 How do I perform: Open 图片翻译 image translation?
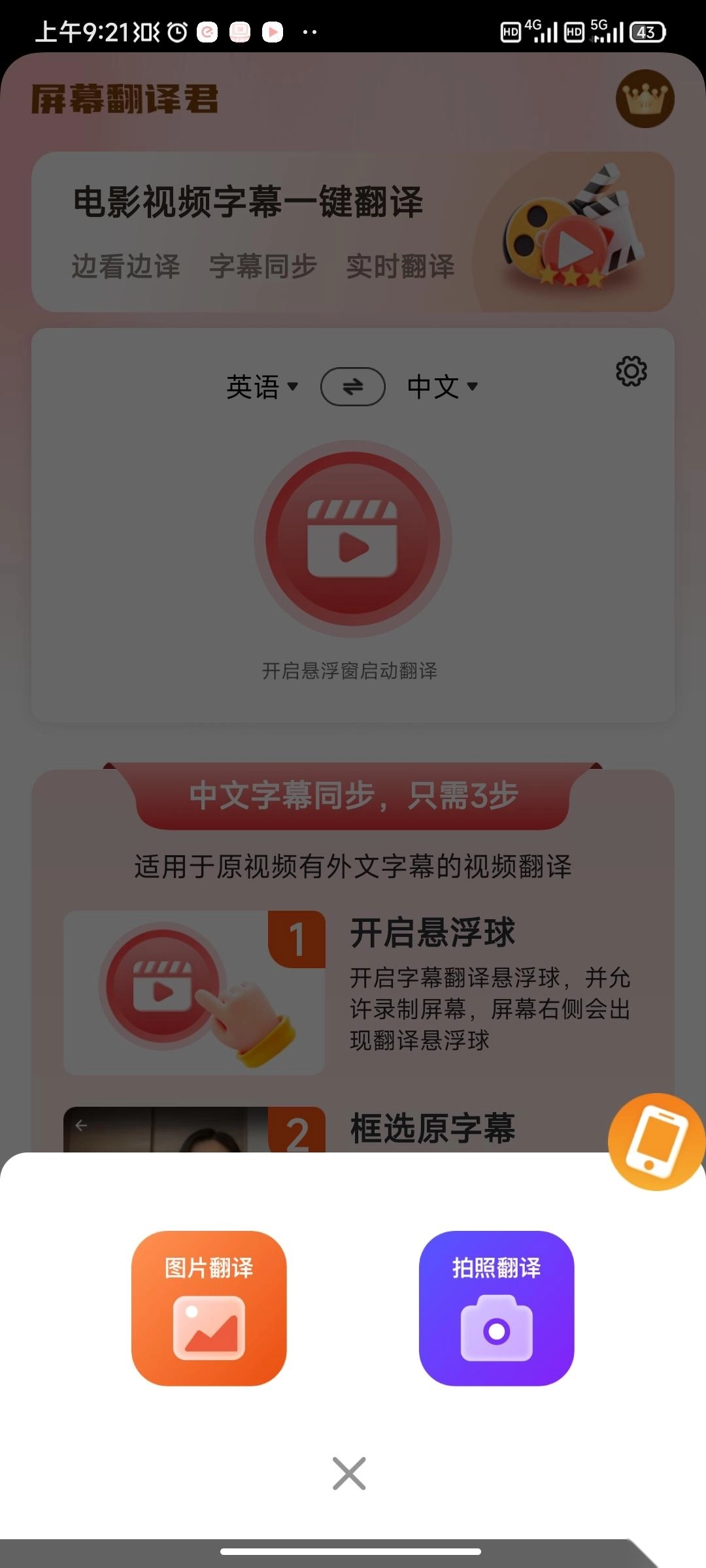(209, 1308)
